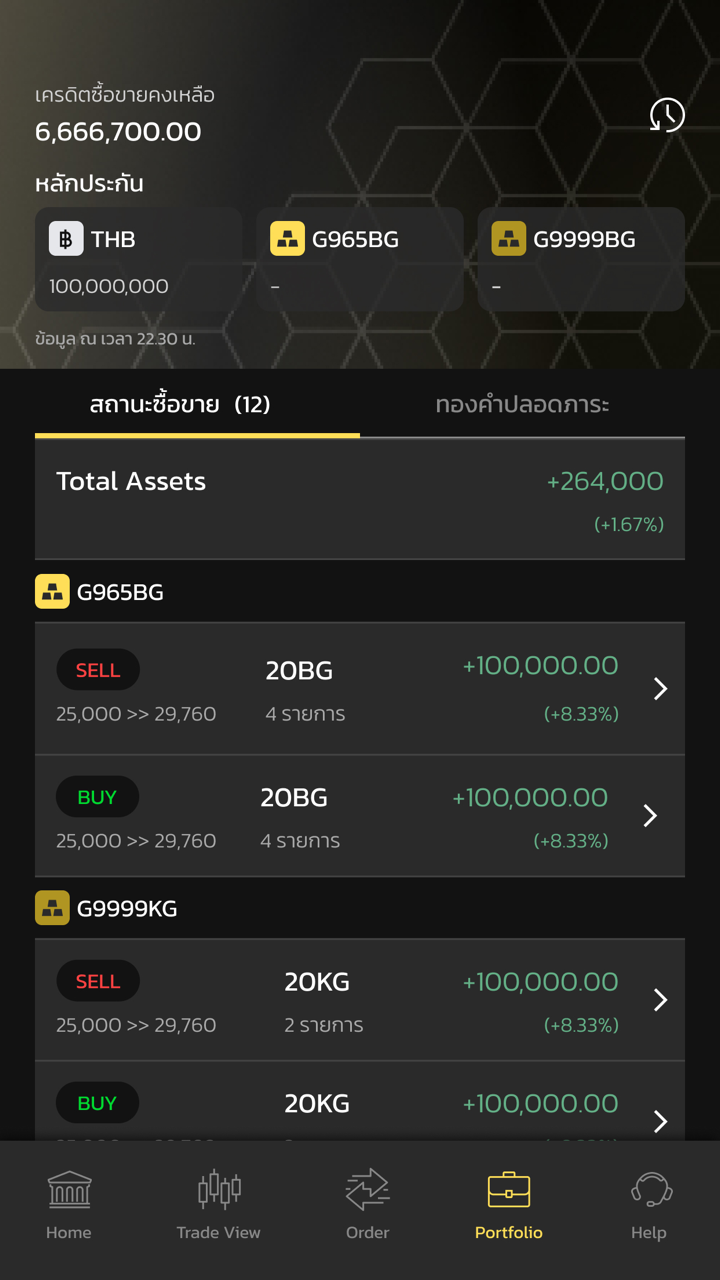Switch to the ทองคำปลอดภาระ tab
The height and width of the screenshot is (1280, 720).
522,404
